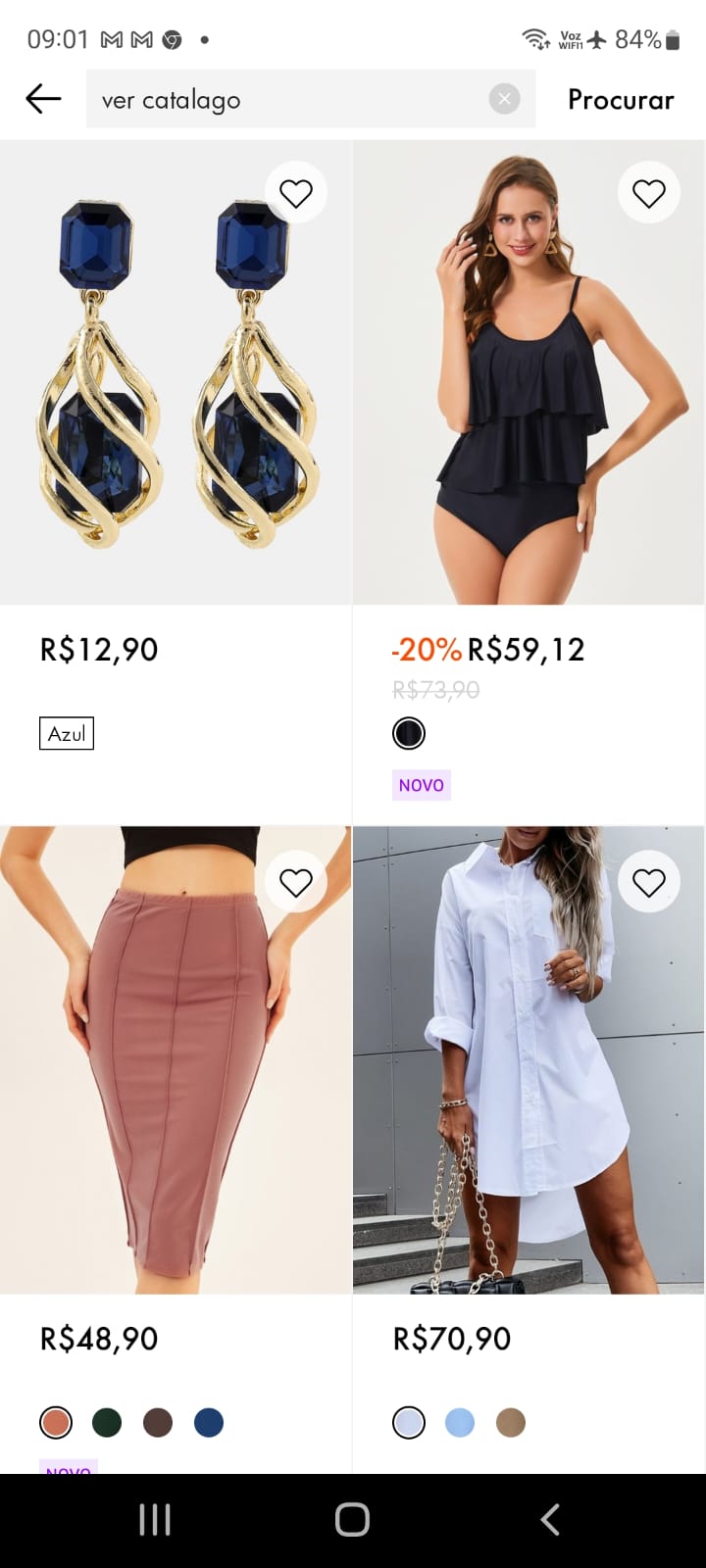The width and height of the screenshot is (706, 1568).
Task: Tap the Procurar button
Action: 621,99
